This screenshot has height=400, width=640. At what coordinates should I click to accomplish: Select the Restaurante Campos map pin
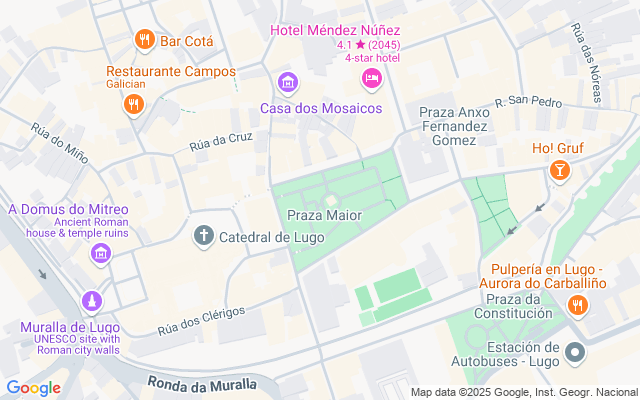click(x=131, y=106)
